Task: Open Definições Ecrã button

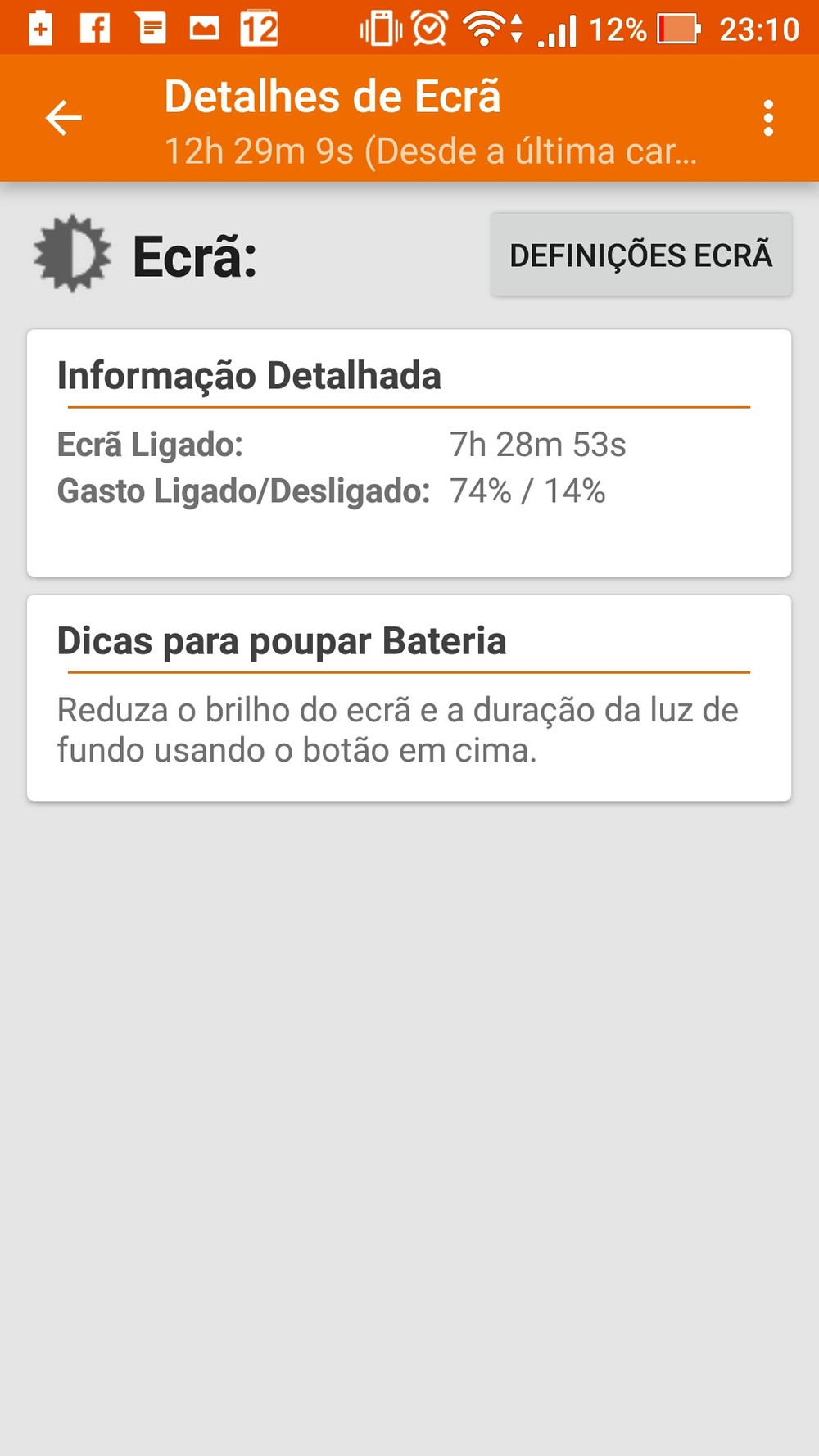Action: 640,255
